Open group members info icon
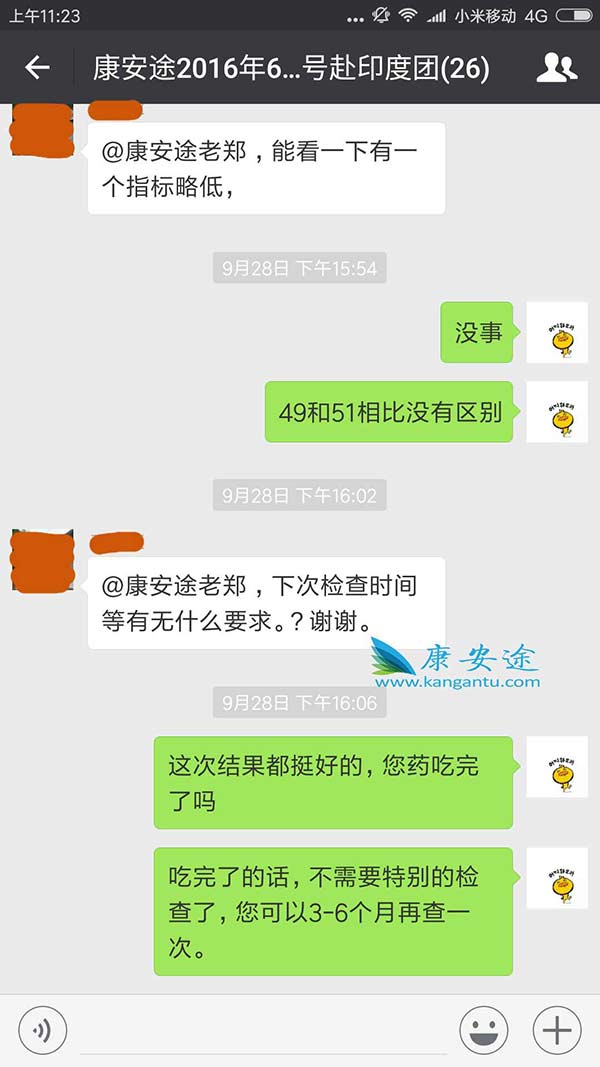 coord(556,67)
